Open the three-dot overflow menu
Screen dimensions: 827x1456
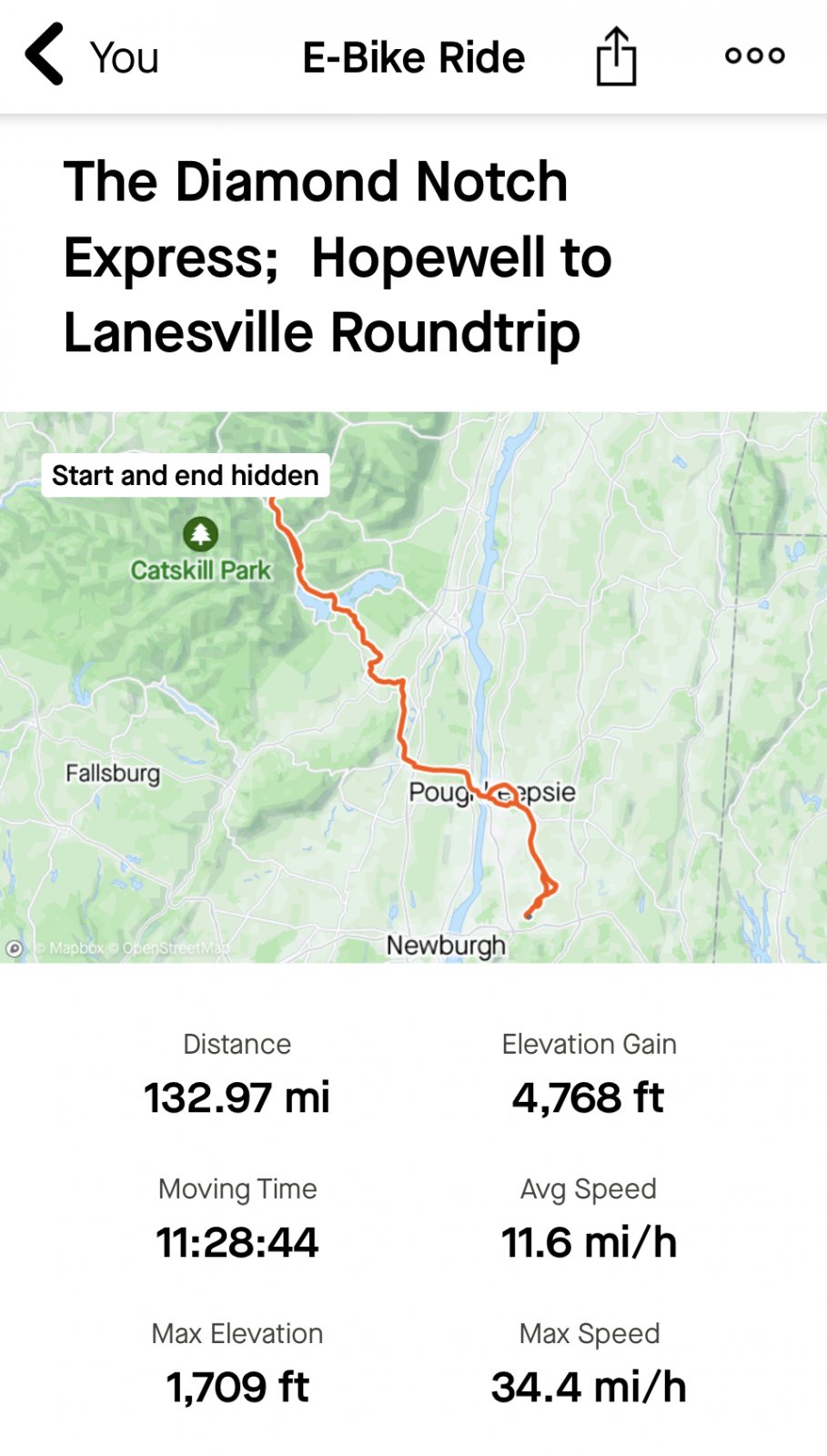click(x=754, y=56)
